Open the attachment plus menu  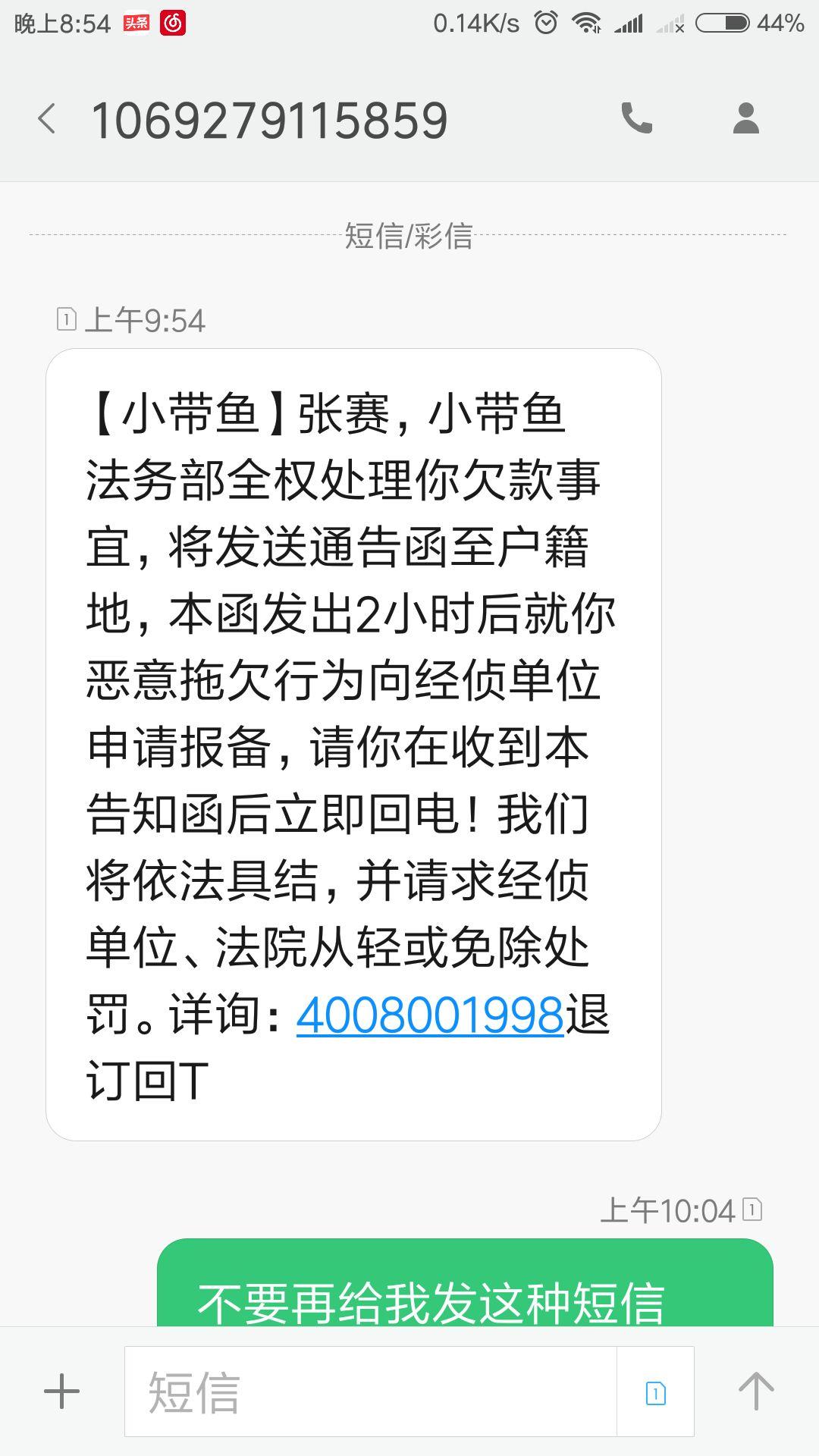tap(61, 1392)
